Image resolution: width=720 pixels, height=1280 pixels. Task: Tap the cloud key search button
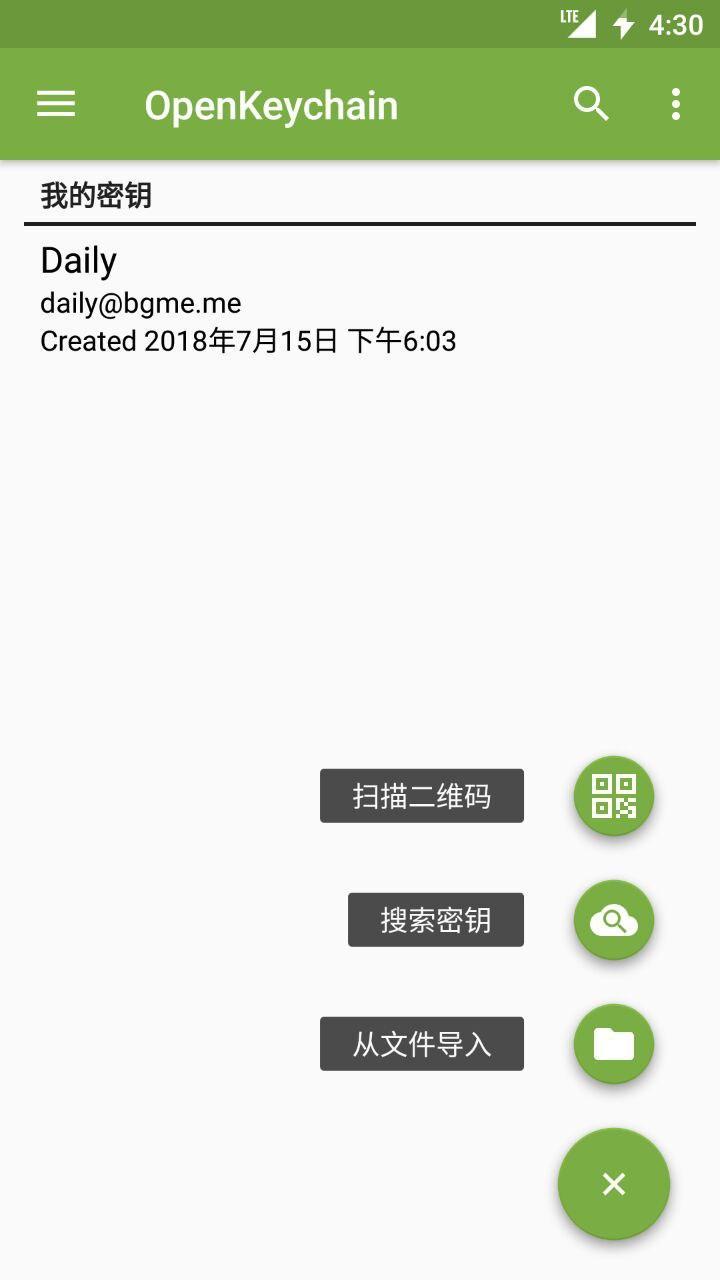614,920
